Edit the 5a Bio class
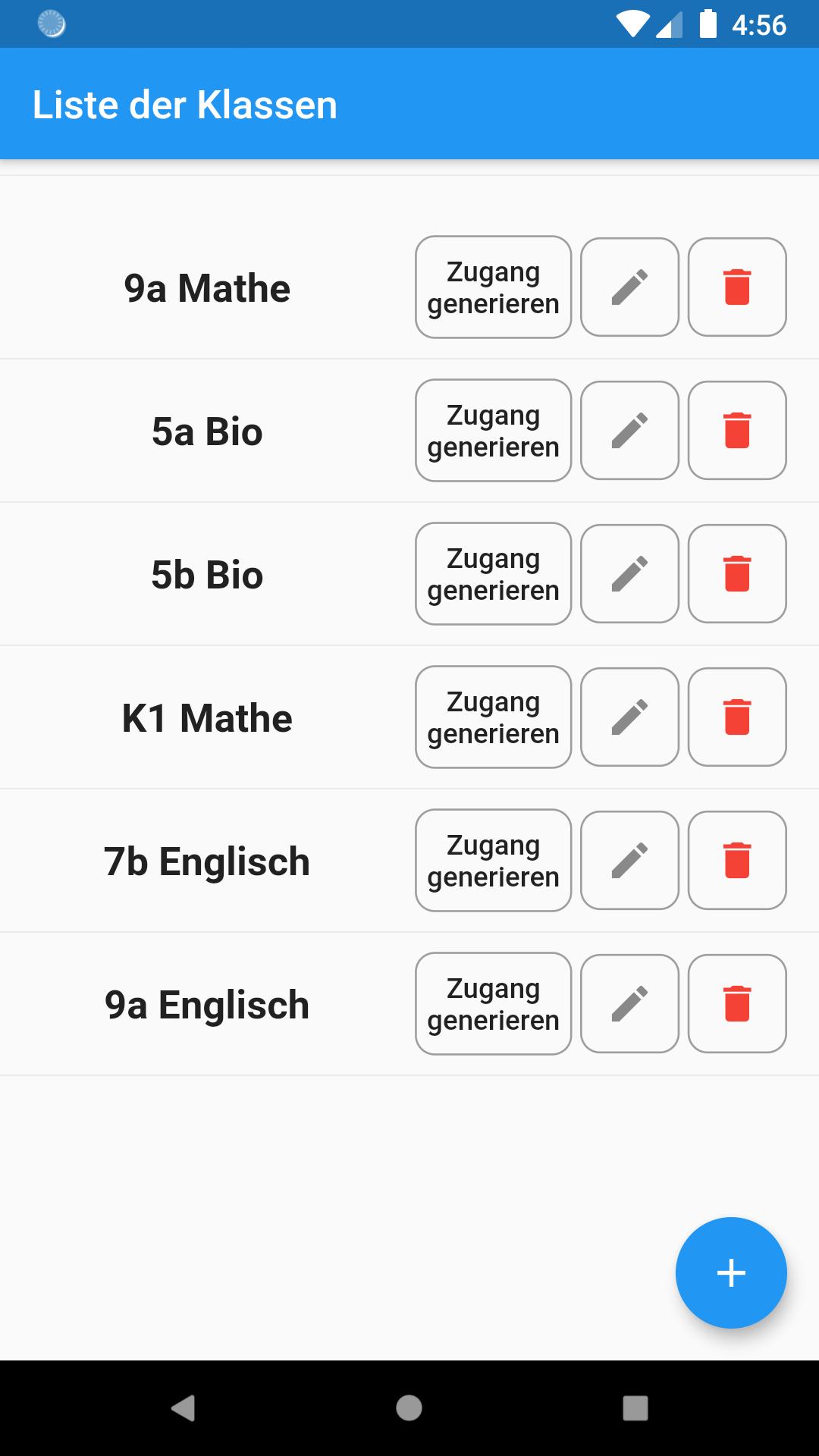819x1456 pixels. (x=629, y=431)
